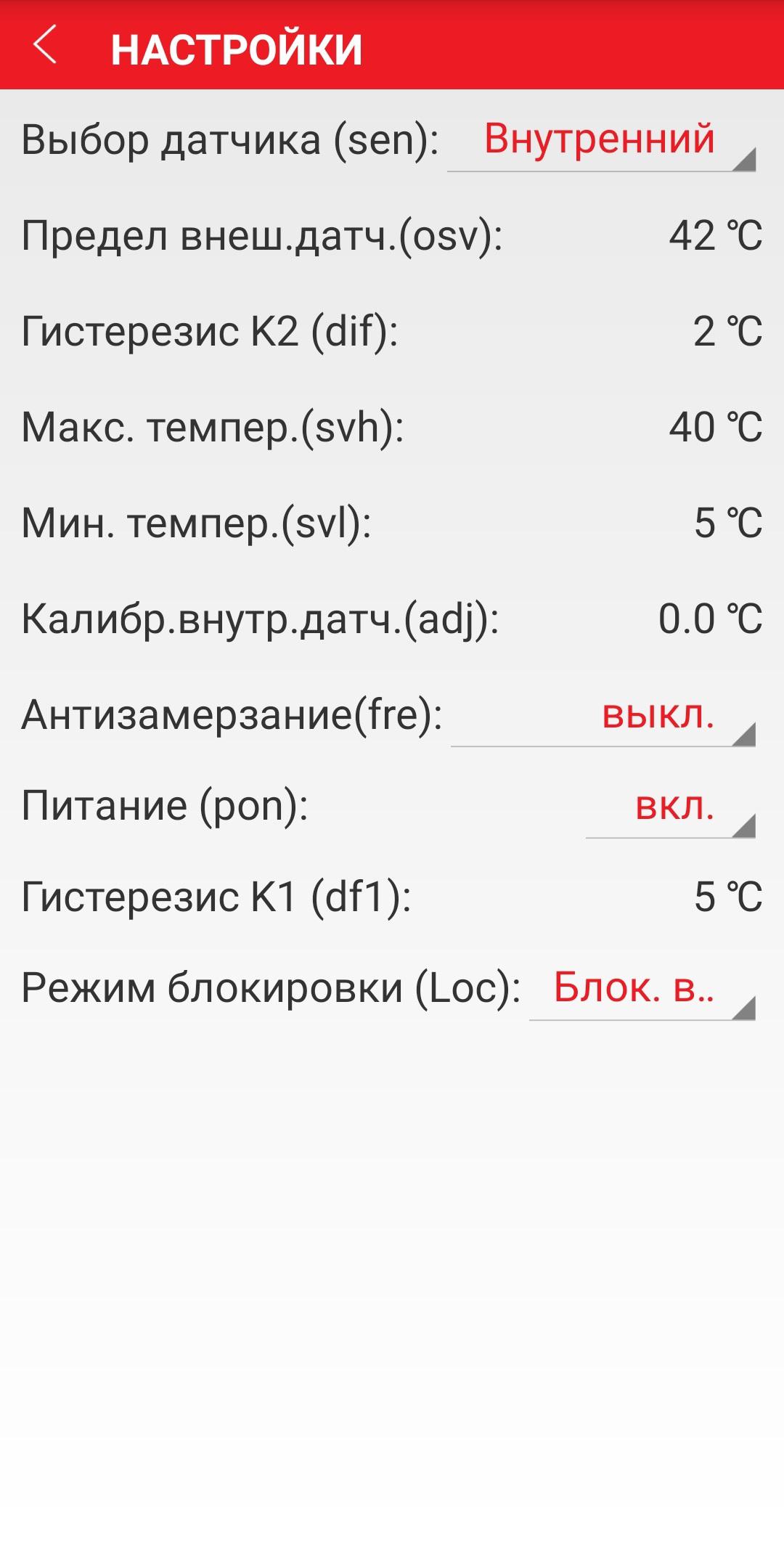Edit the Калибр.внутр.датч.(adj) value

coord(710,619)
